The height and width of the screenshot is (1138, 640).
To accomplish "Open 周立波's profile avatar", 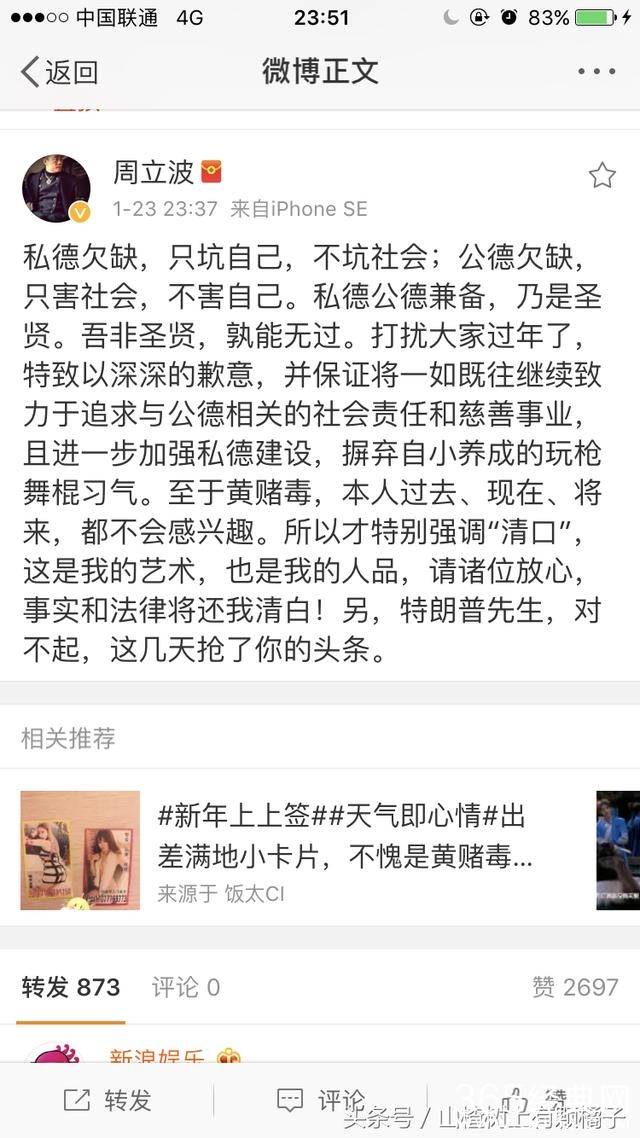I will [57, 188].
